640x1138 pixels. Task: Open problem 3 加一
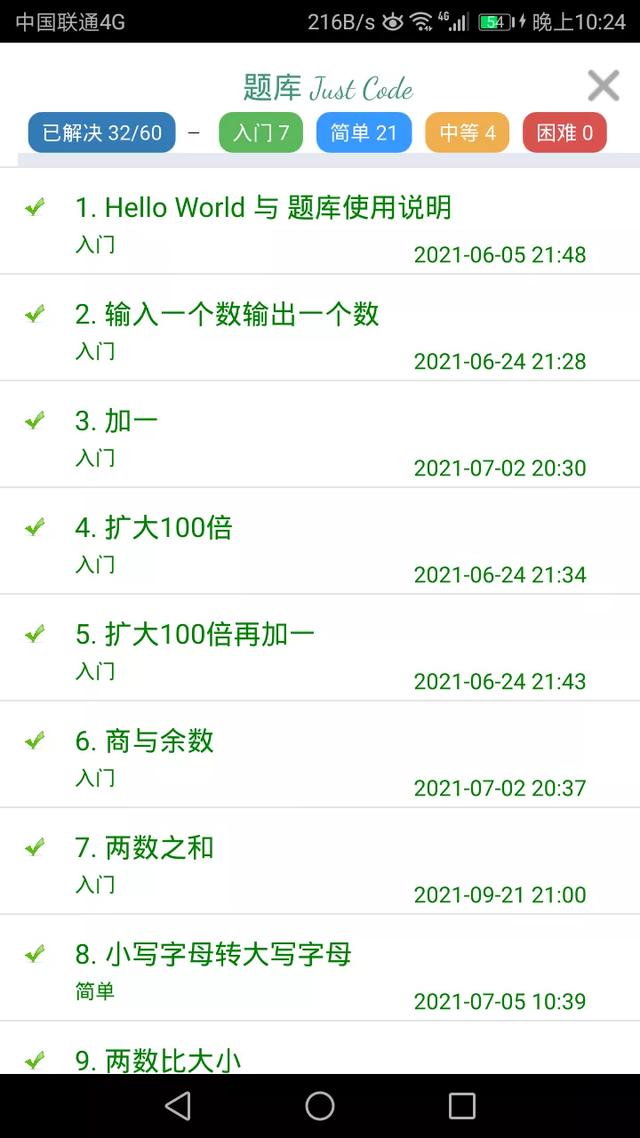(320, 435)
